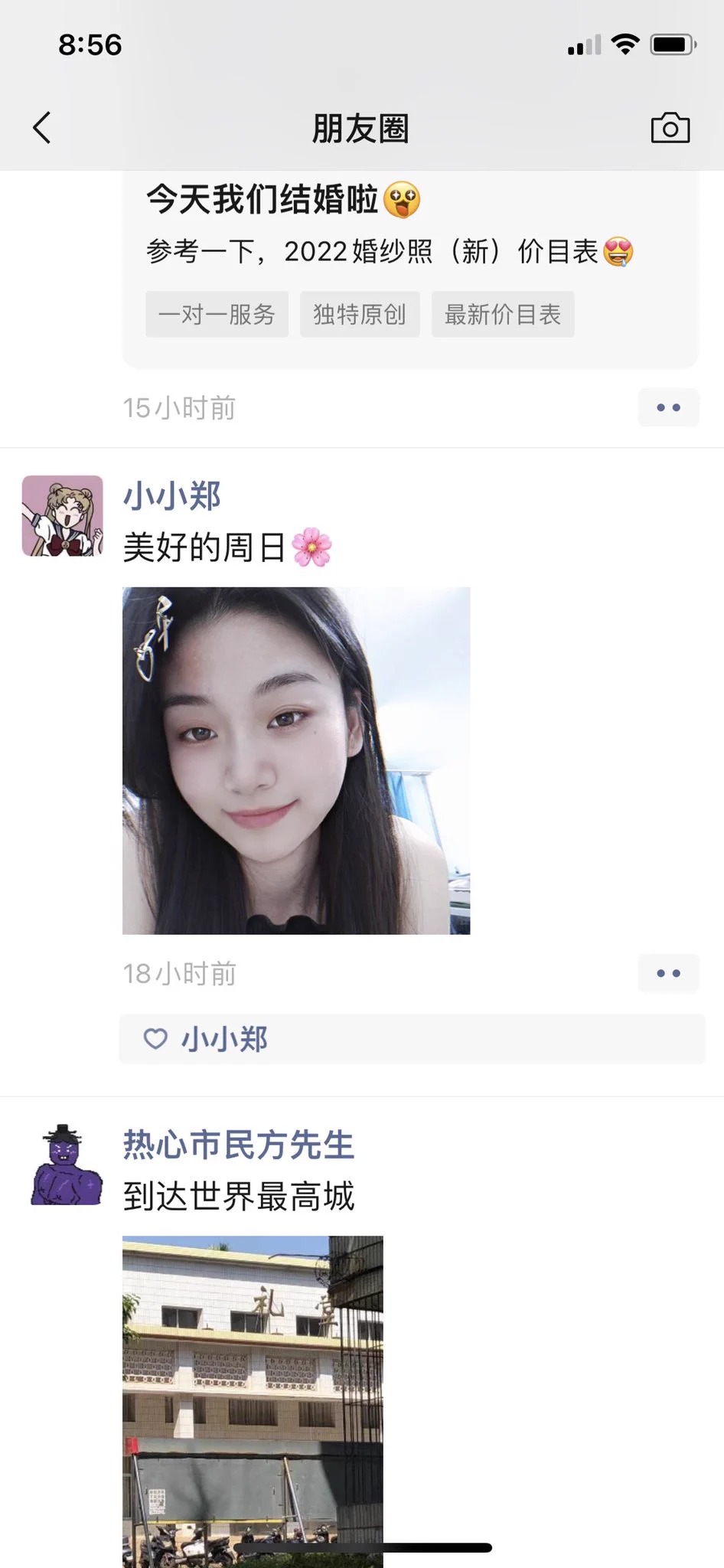Open 小小郑 in the likes list
This screenshot has height=1568, width=724.
pyautogui.click(x=224, y=1039)
